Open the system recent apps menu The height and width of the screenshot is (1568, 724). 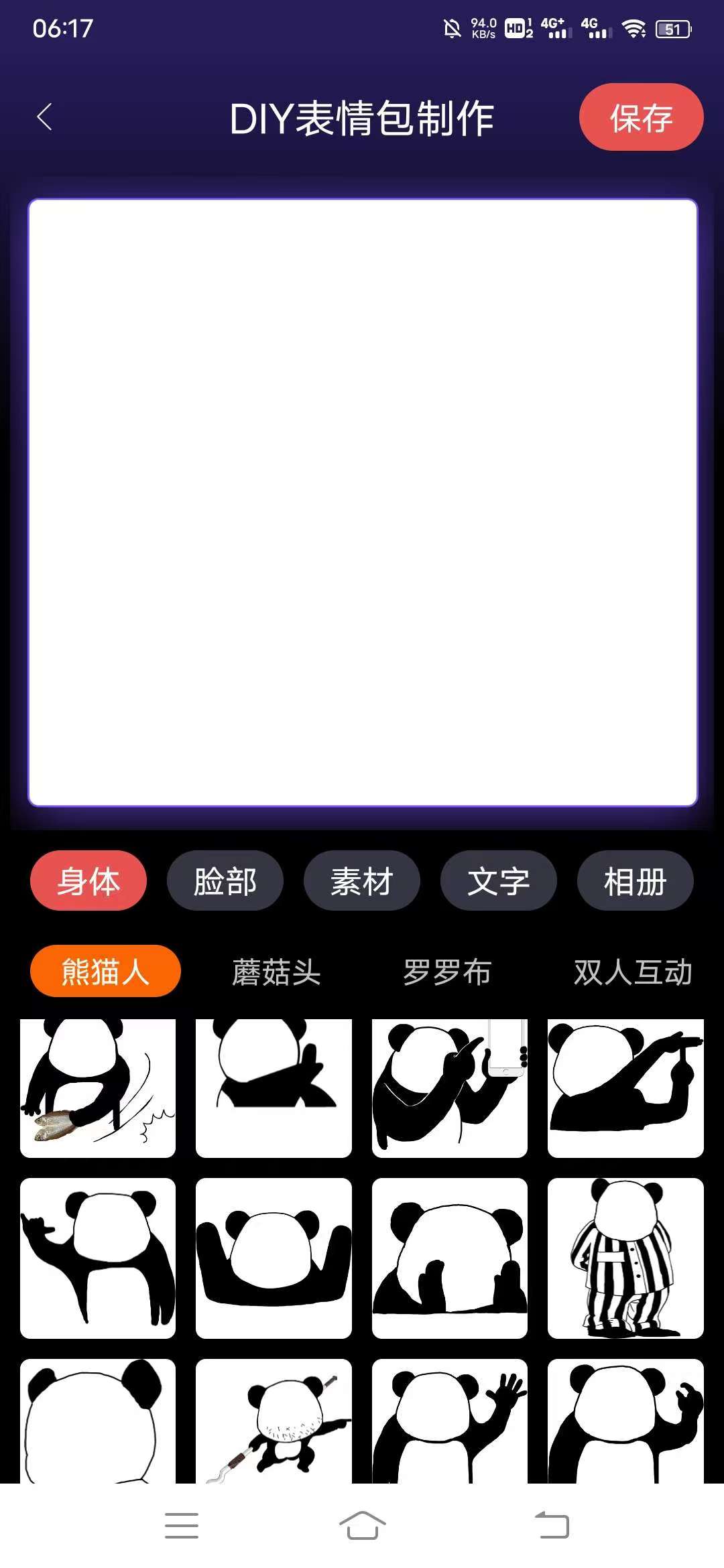[x=182, y=1526]
